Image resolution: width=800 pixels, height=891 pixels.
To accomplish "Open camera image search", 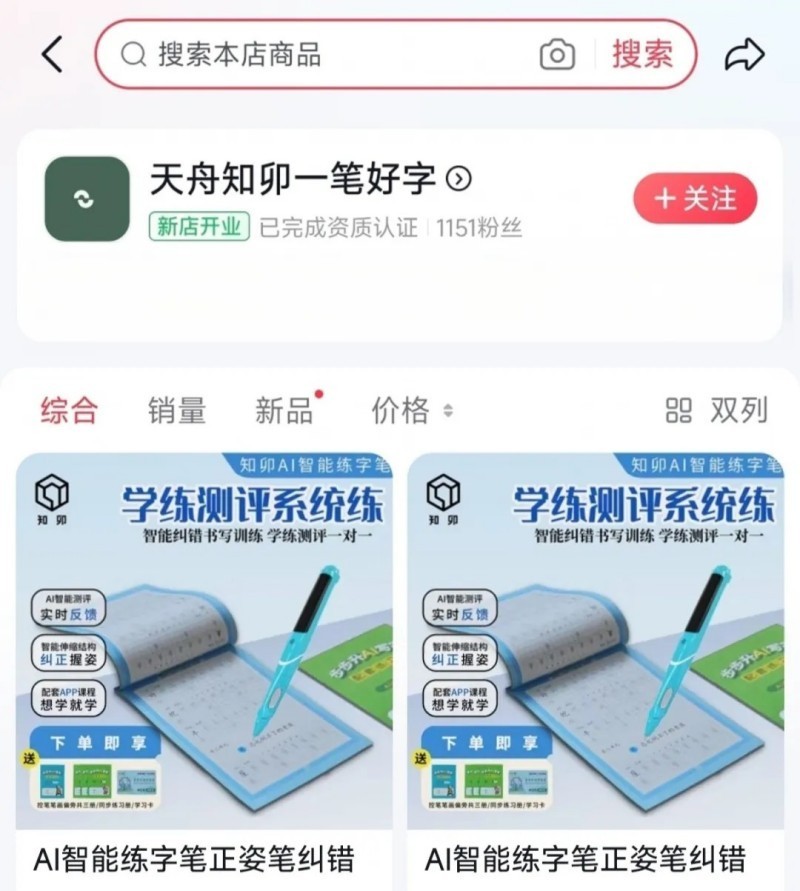I will pos(557,54).
